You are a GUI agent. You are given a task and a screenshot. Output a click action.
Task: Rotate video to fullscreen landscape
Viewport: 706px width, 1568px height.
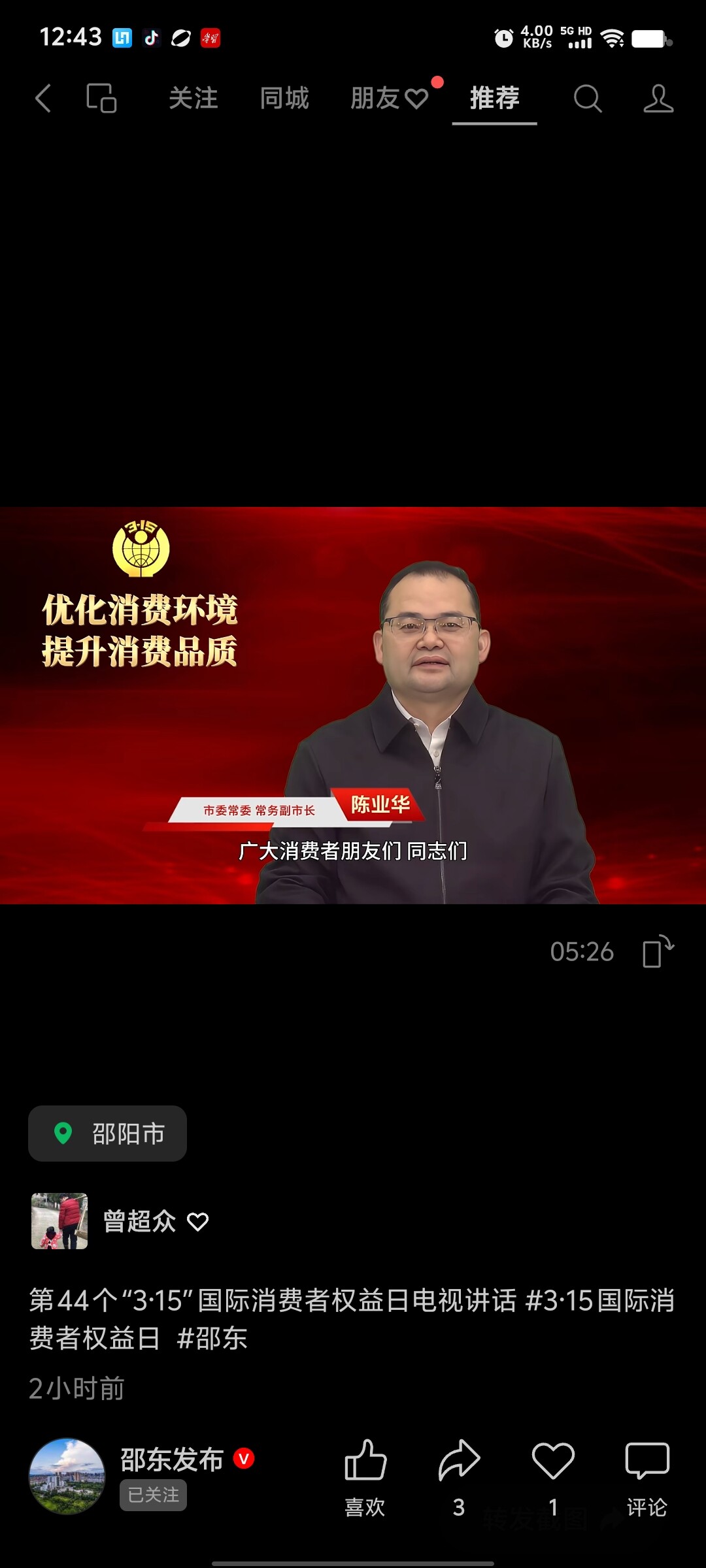tap(656, 952)
